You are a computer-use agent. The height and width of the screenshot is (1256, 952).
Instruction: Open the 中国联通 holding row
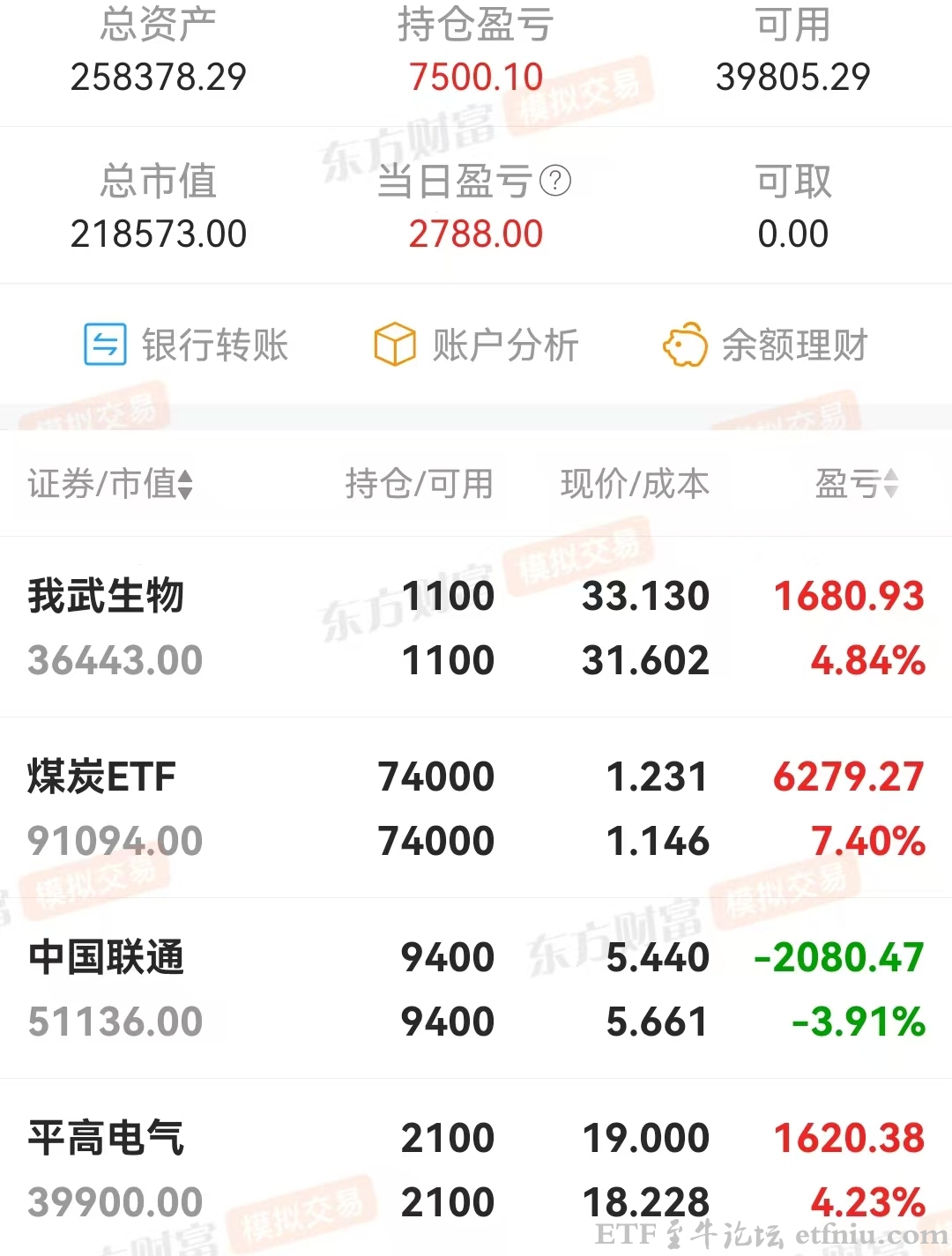tap(476, 989)
